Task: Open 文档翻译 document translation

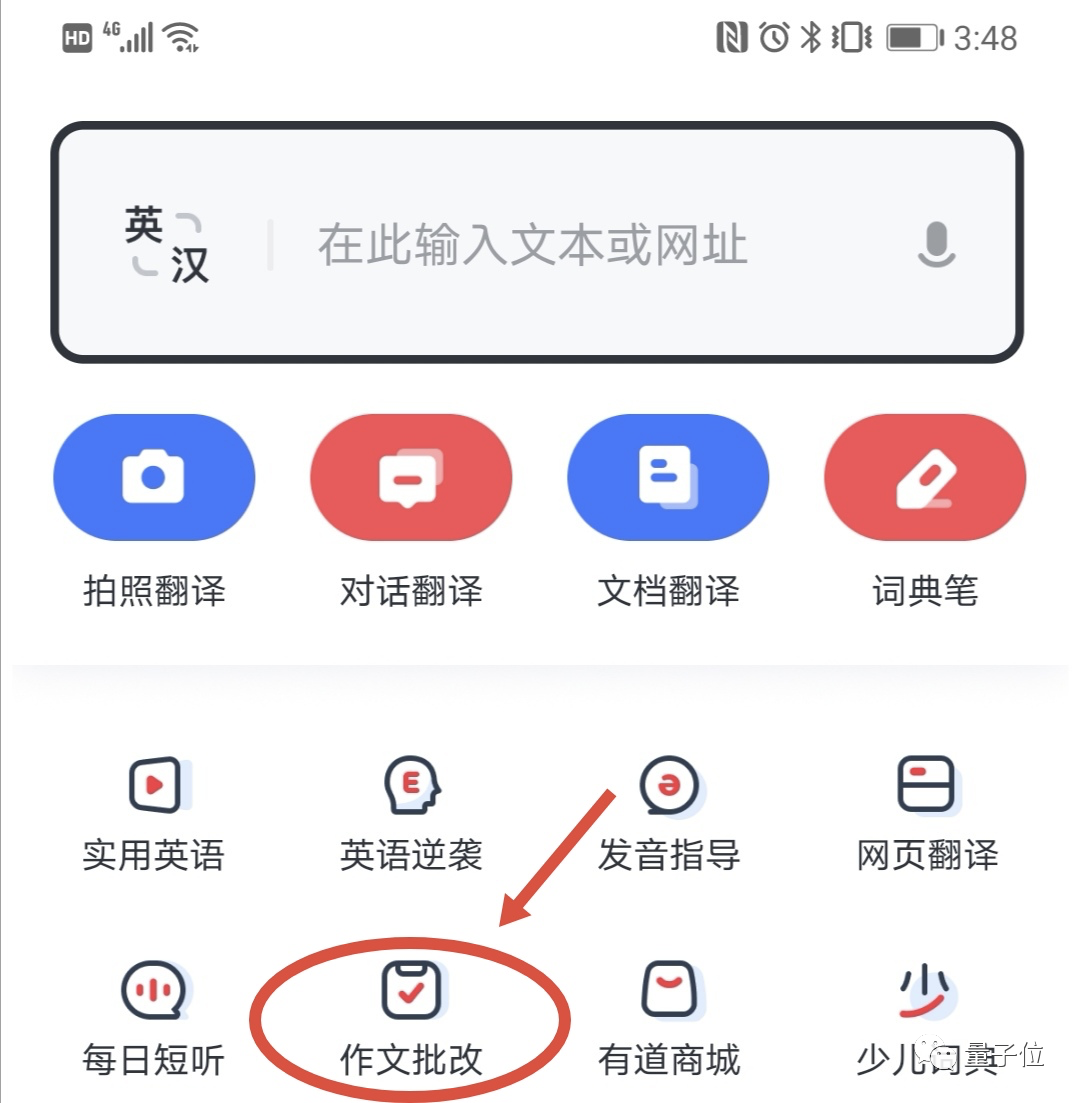Action: tap(668, 478)
